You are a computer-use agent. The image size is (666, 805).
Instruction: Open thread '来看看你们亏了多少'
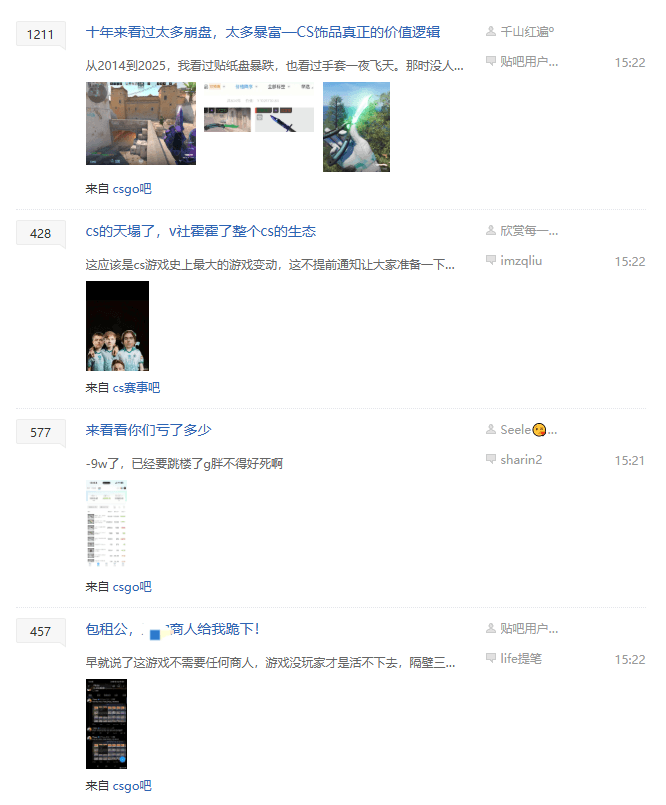149,430
